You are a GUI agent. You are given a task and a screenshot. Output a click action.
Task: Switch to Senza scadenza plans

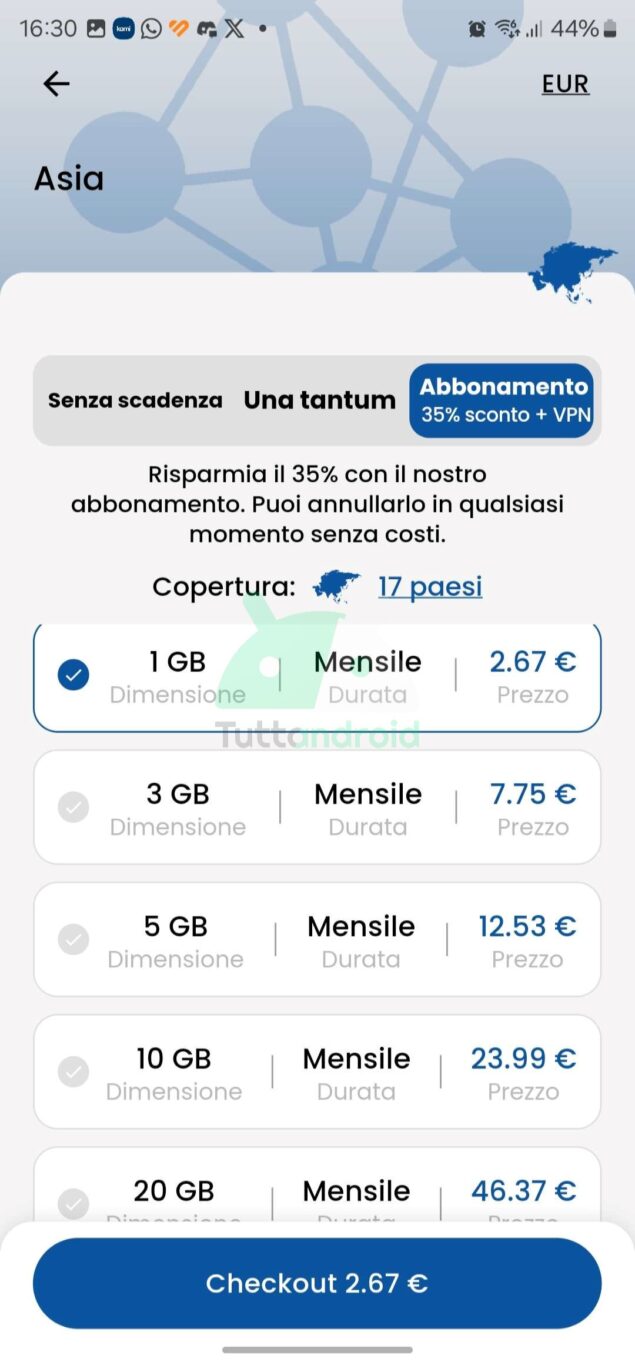[135, 401]
